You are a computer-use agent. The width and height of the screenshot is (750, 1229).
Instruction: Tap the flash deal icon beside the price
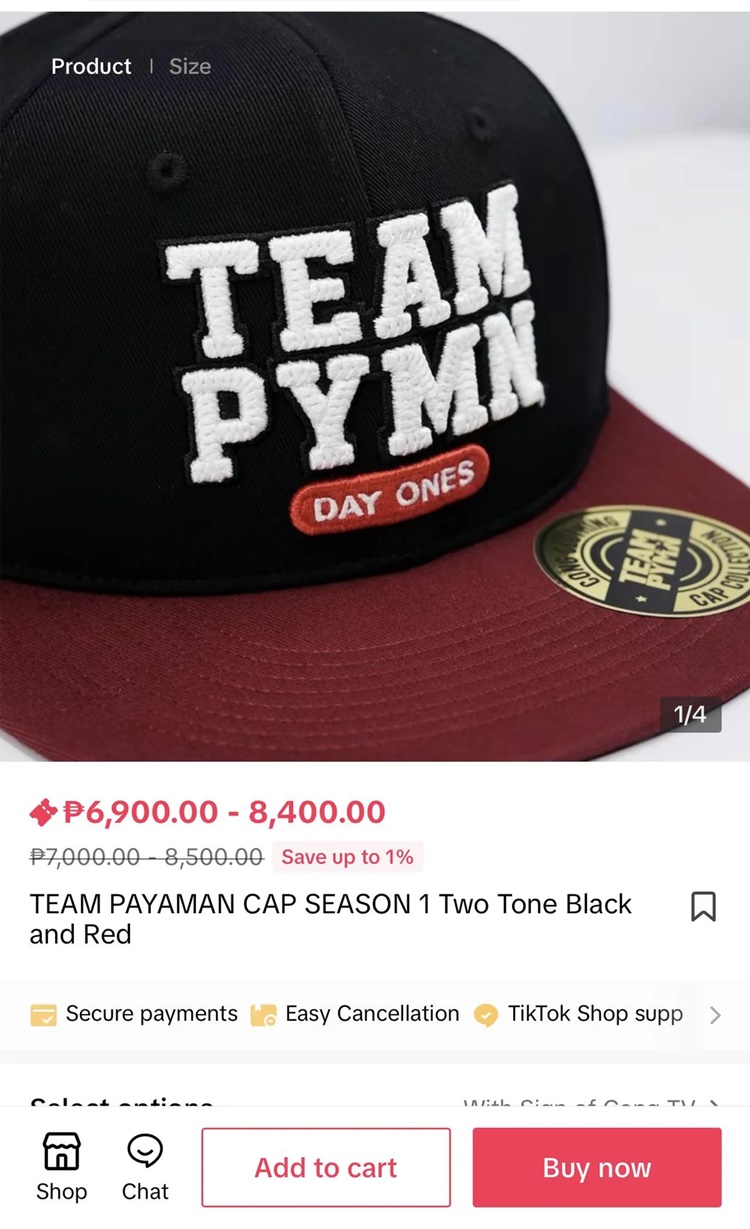tap(42, 811)
